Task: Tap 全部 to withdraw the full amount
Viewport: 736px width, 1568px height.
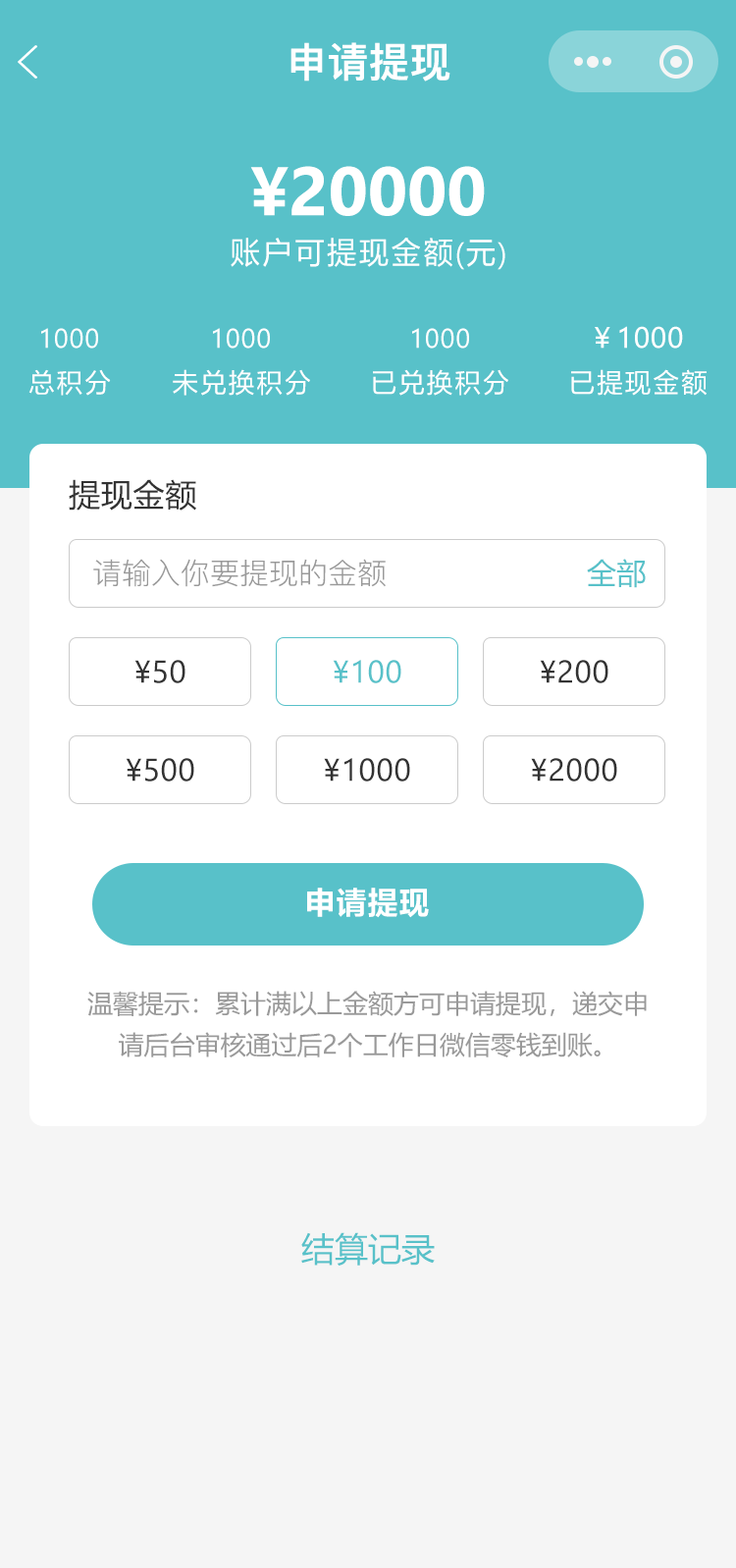Action: pyautogui.click(x=616, y=573)
